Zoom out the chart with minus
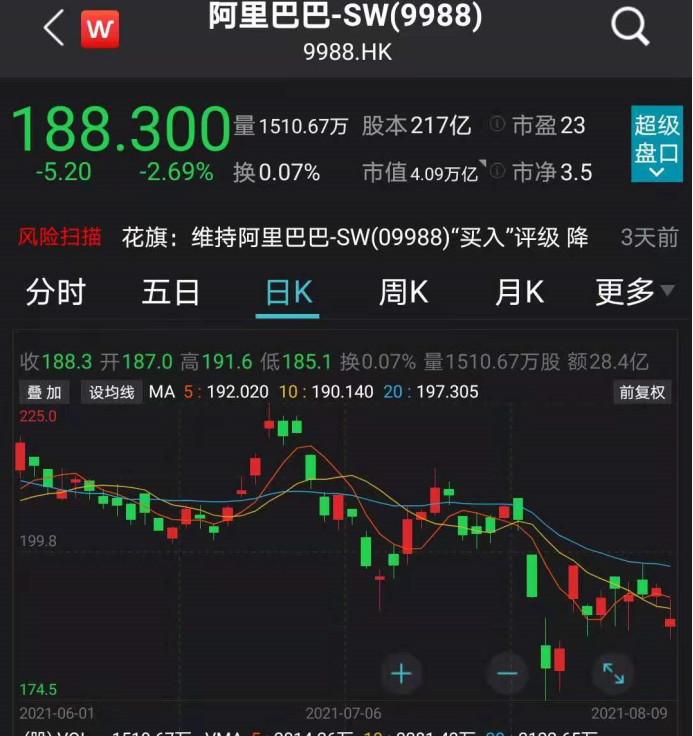Viewport: 693px width, 736px height. tap(507, 673)
